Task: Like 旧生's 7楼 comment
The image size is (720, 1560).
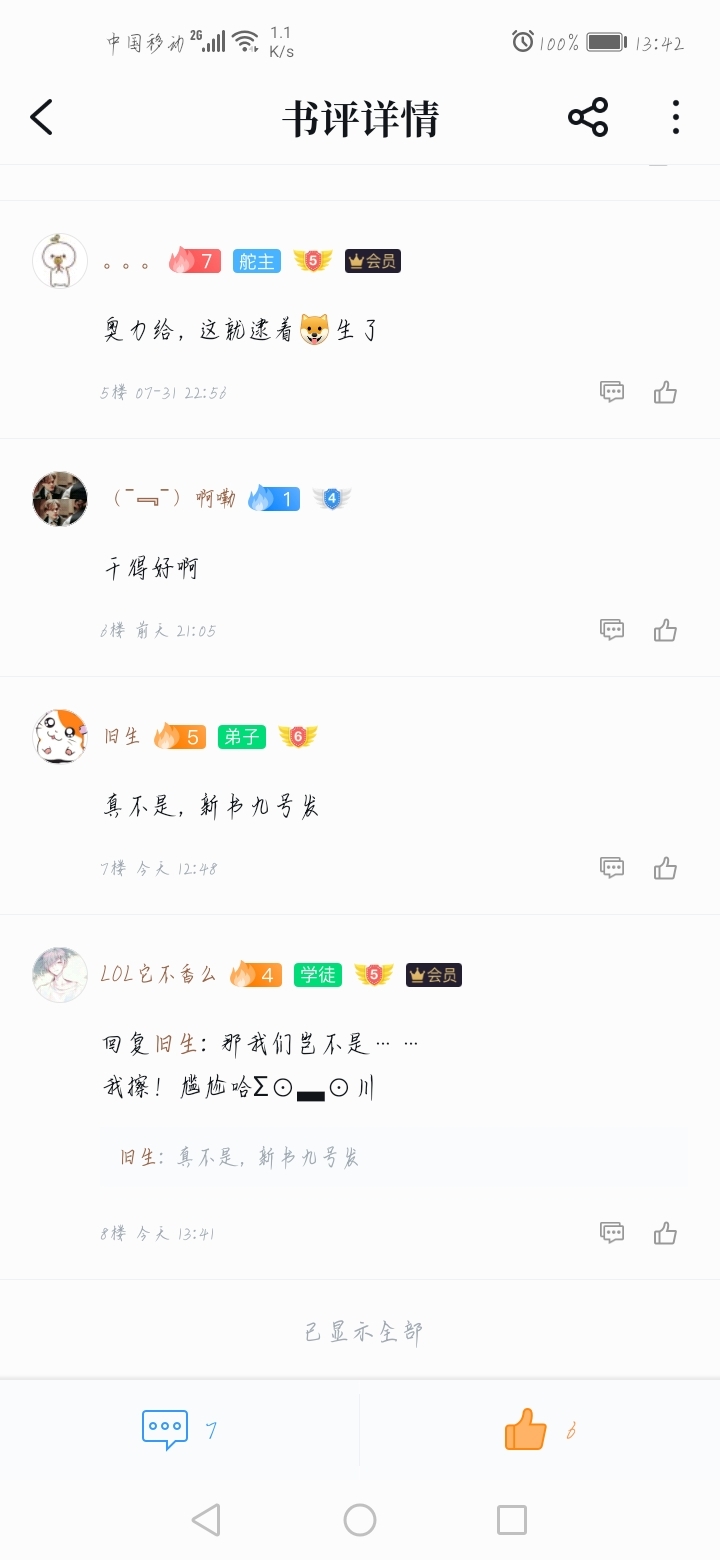Action: click(x=665, y=868)
